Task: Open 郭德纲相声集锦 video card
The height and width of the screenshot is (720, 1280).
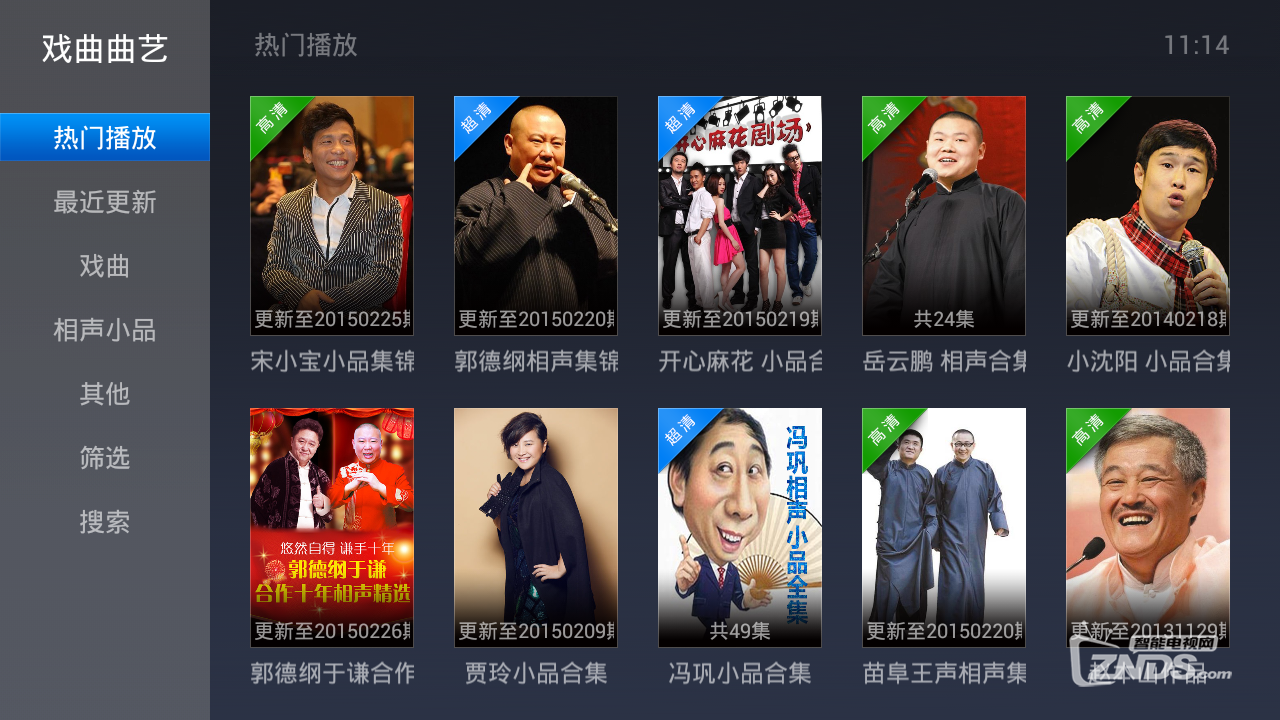Action: point(536,216)
